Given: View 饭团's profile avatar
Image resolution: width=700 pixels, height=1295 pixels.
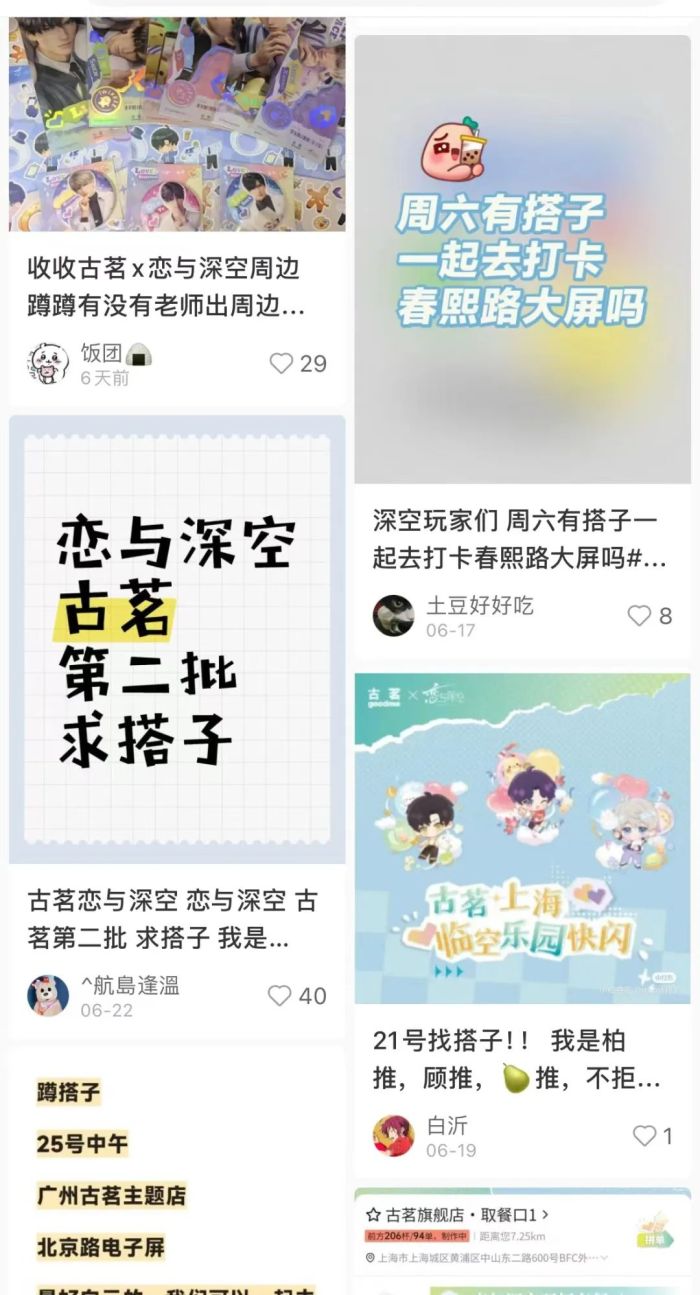Looking at the screenshot, I should click(48, 363).
